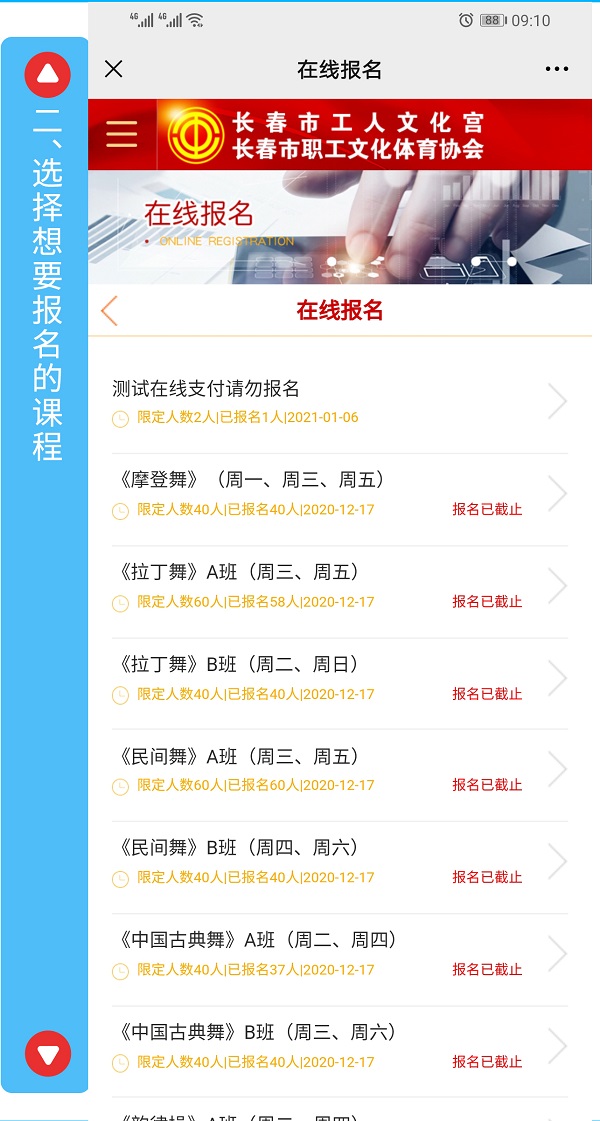Tap the red down-arrow button
Viewport: 600px width, 1121px height.
pos(48,1053)
